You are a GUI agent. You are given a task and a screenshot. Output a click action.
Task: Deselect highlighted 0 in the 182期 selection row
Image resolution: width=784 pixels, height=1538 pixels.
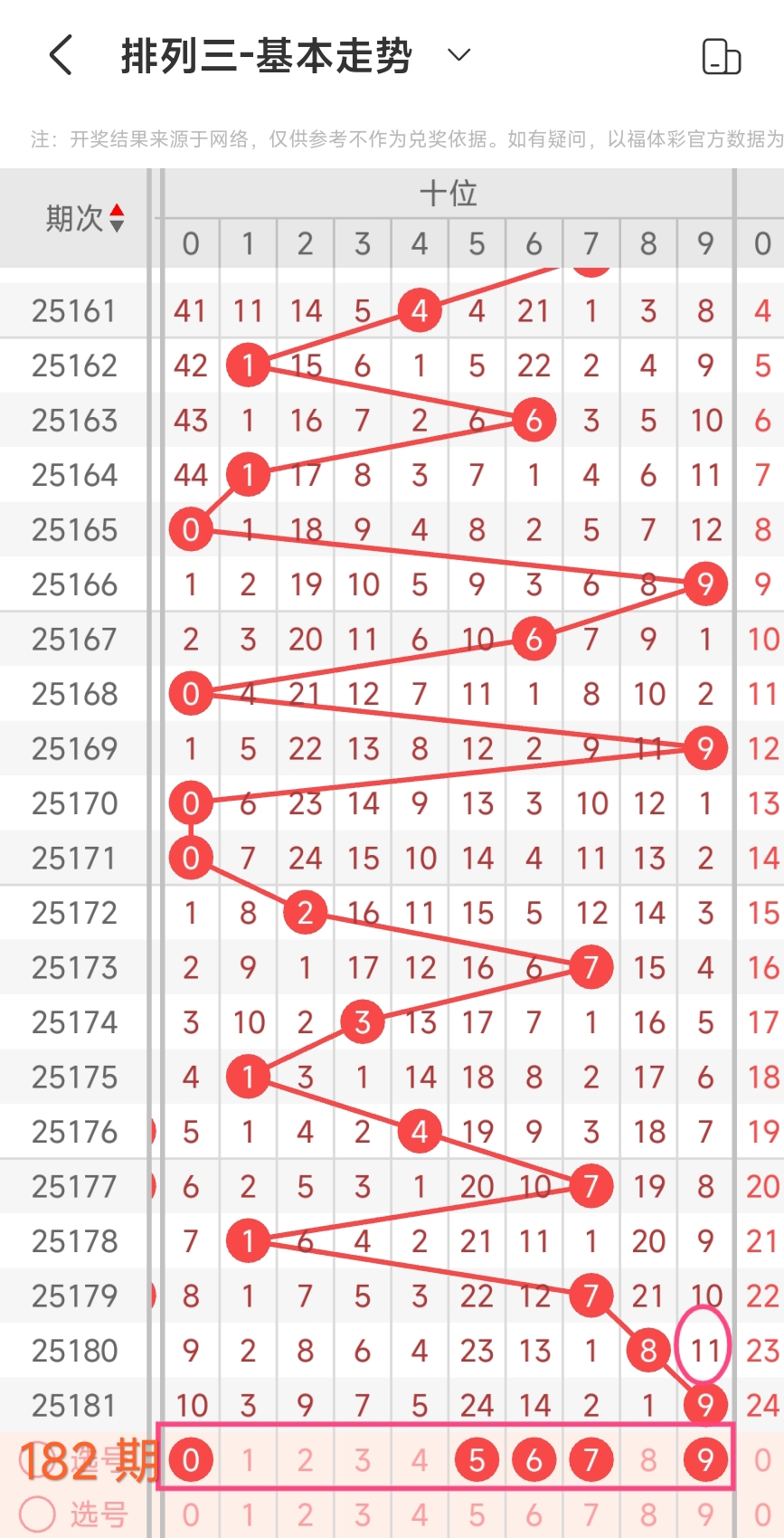click(191, 1459)
